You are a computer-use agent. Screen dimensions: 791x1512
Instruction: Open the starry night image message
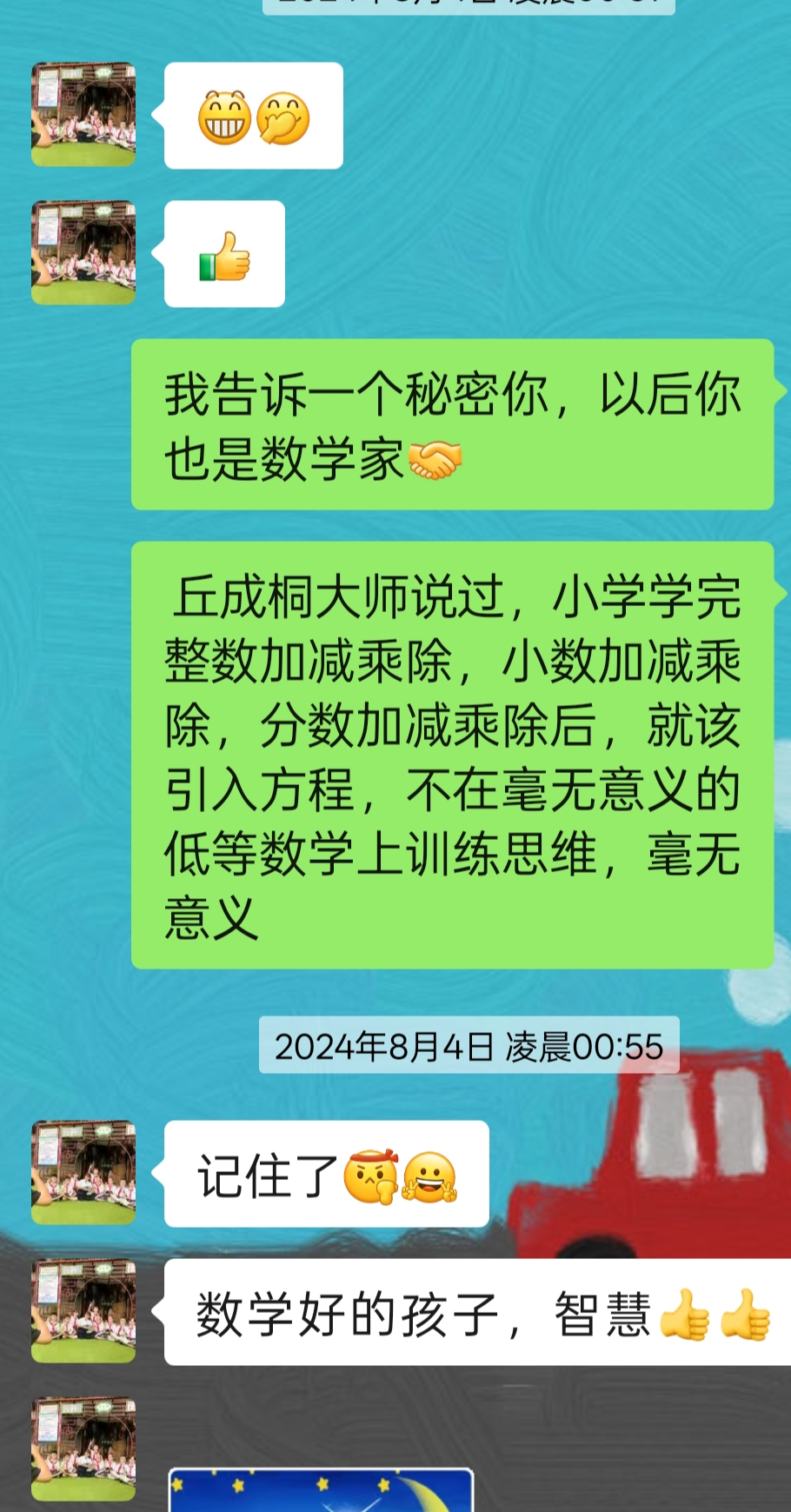click(321, 1489)
